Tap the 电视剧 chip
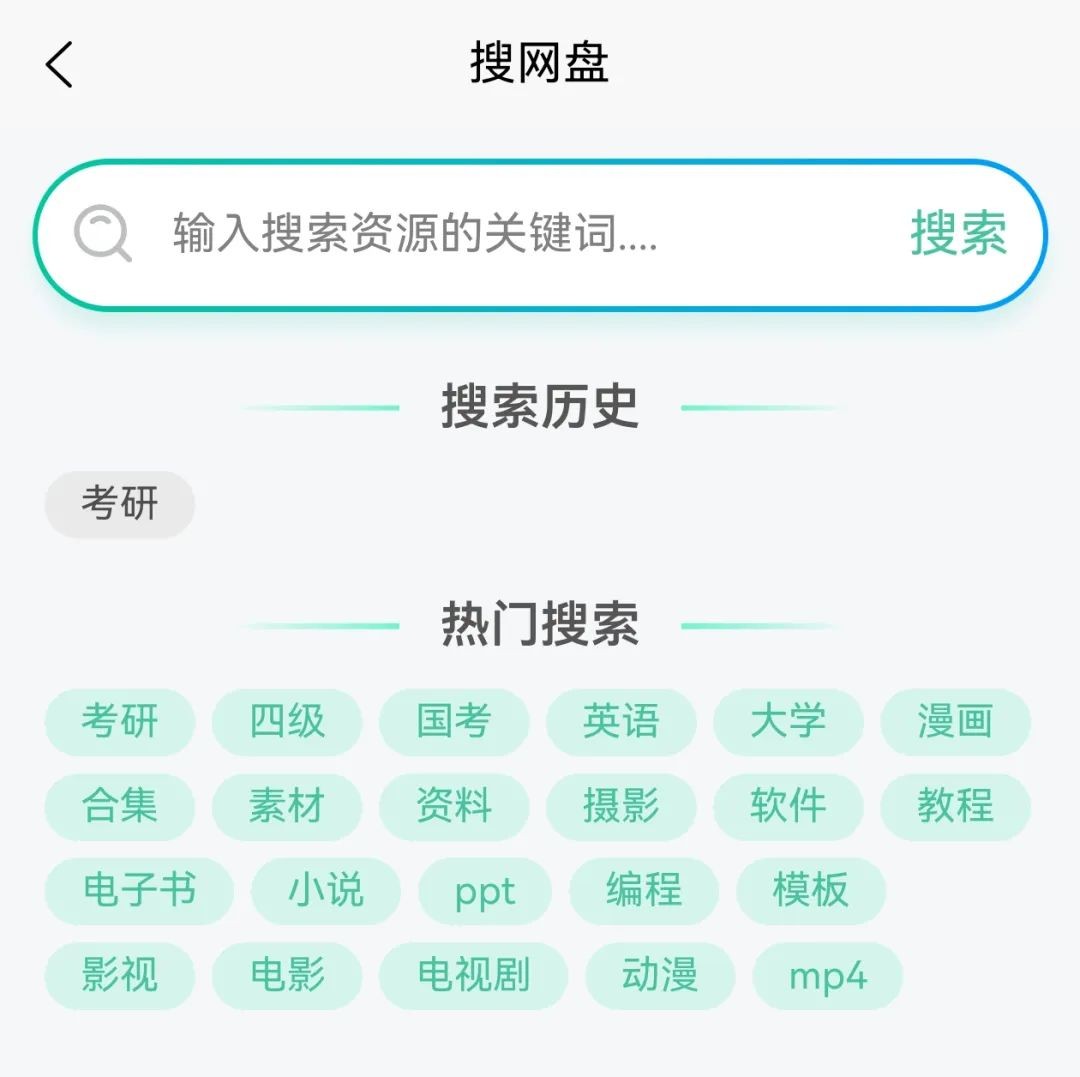This screenshot has width=1080, height=1077. 473,975
